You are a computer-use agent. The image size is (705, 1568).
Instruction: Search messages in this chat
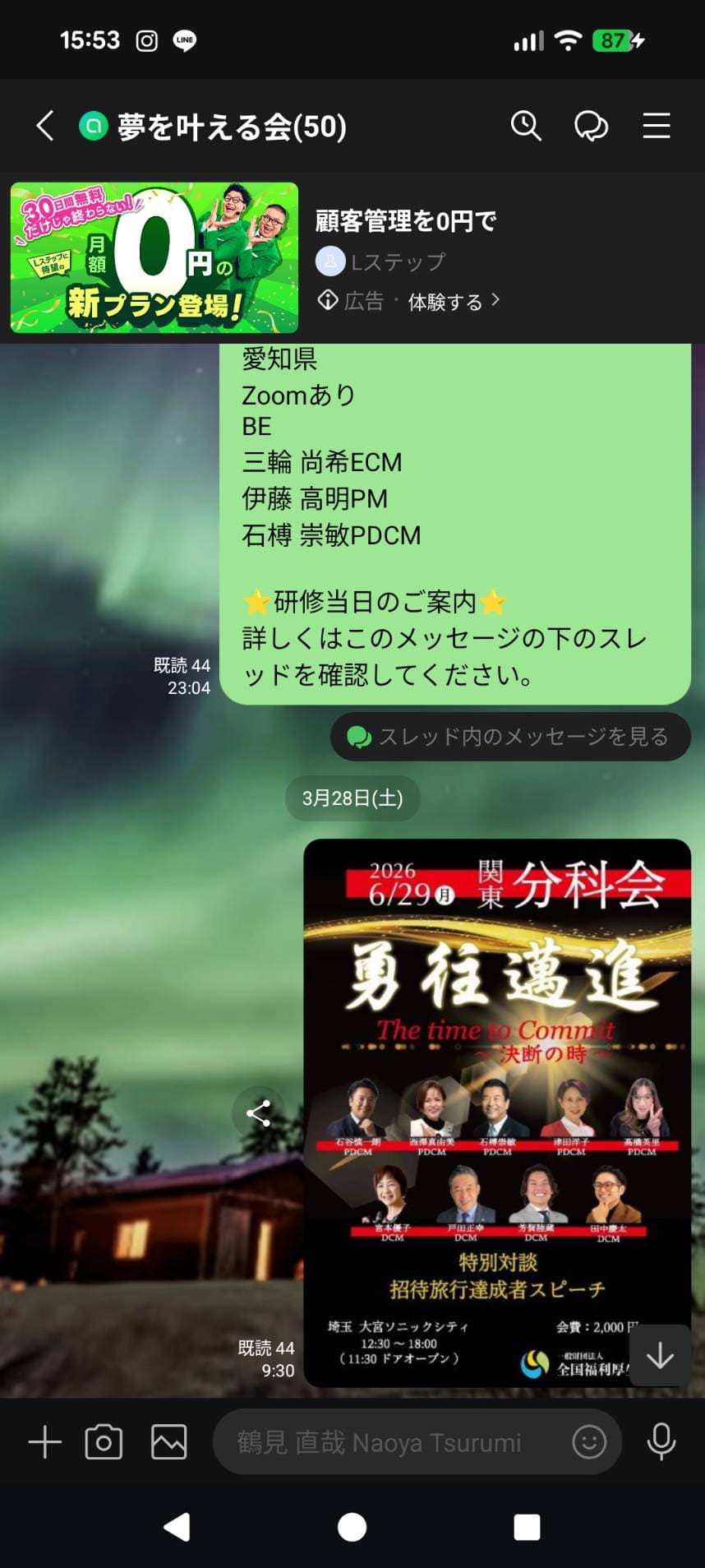[x=526, y=126]
